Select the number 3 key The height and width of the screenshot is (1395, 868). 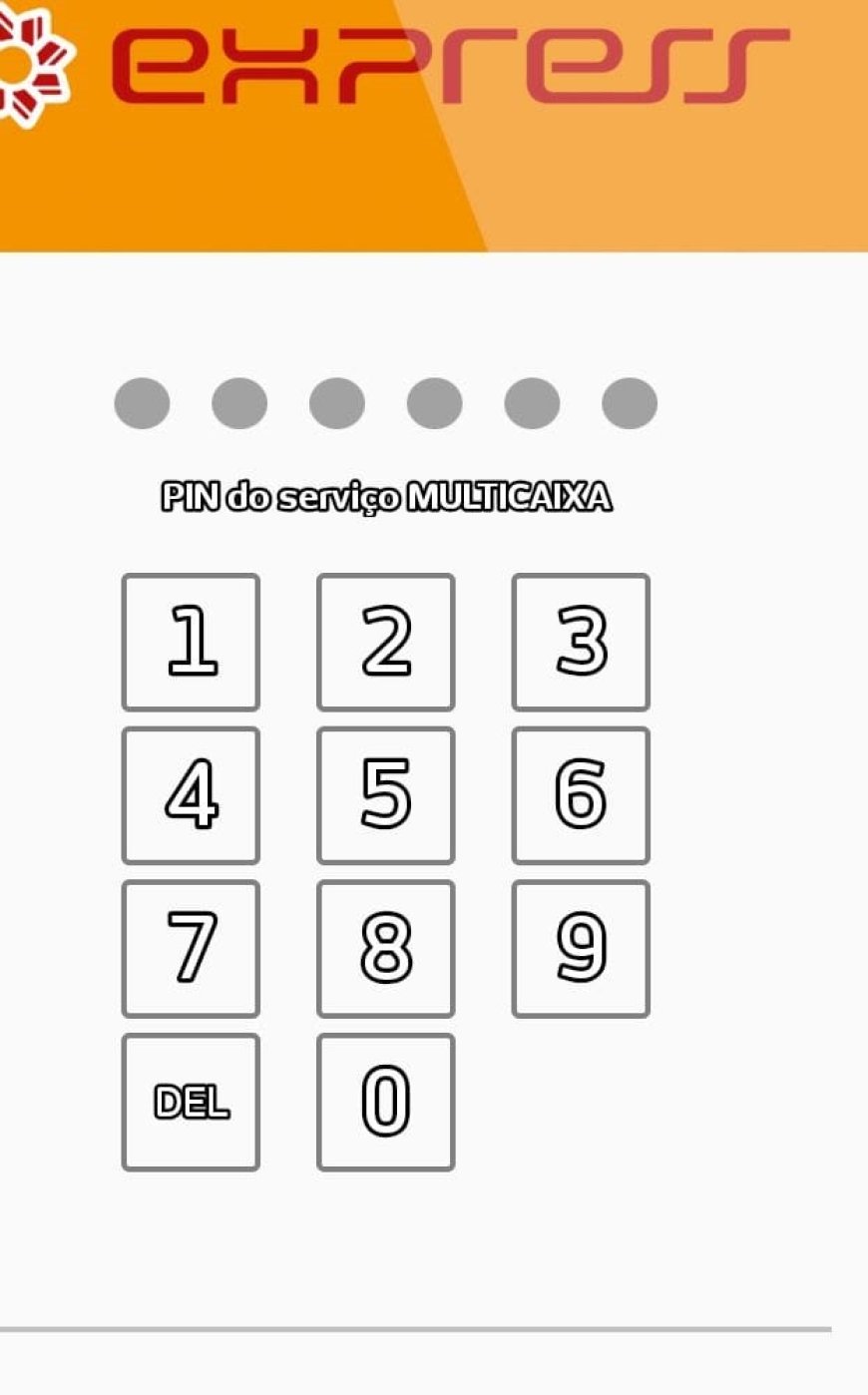581,642
